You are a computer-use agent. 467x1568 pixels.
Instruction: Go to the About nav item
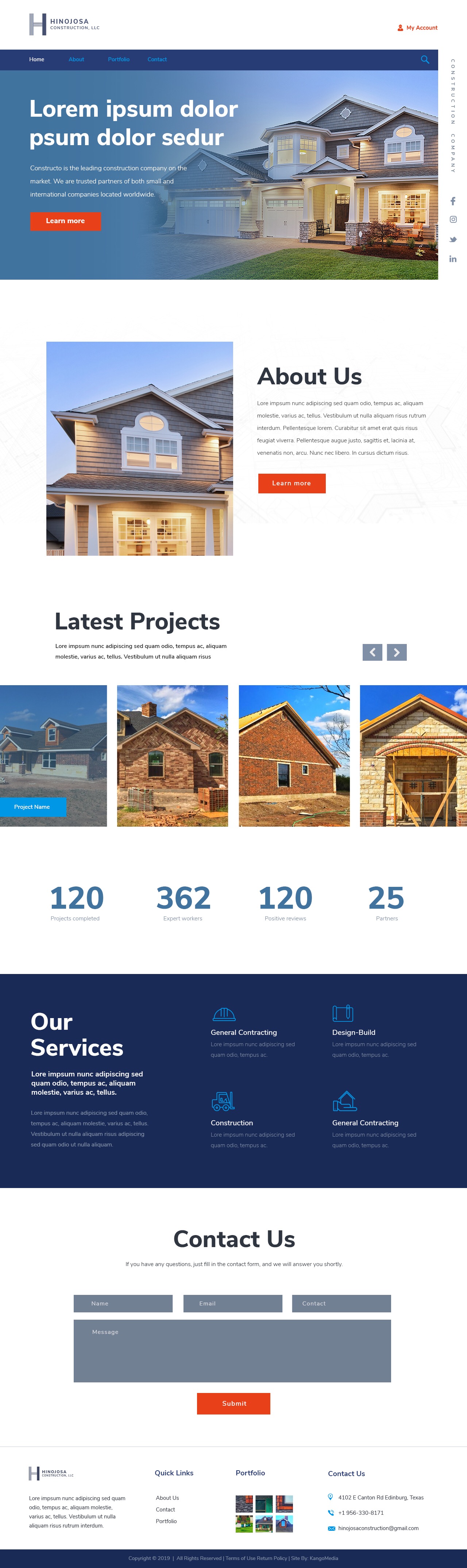76,60
